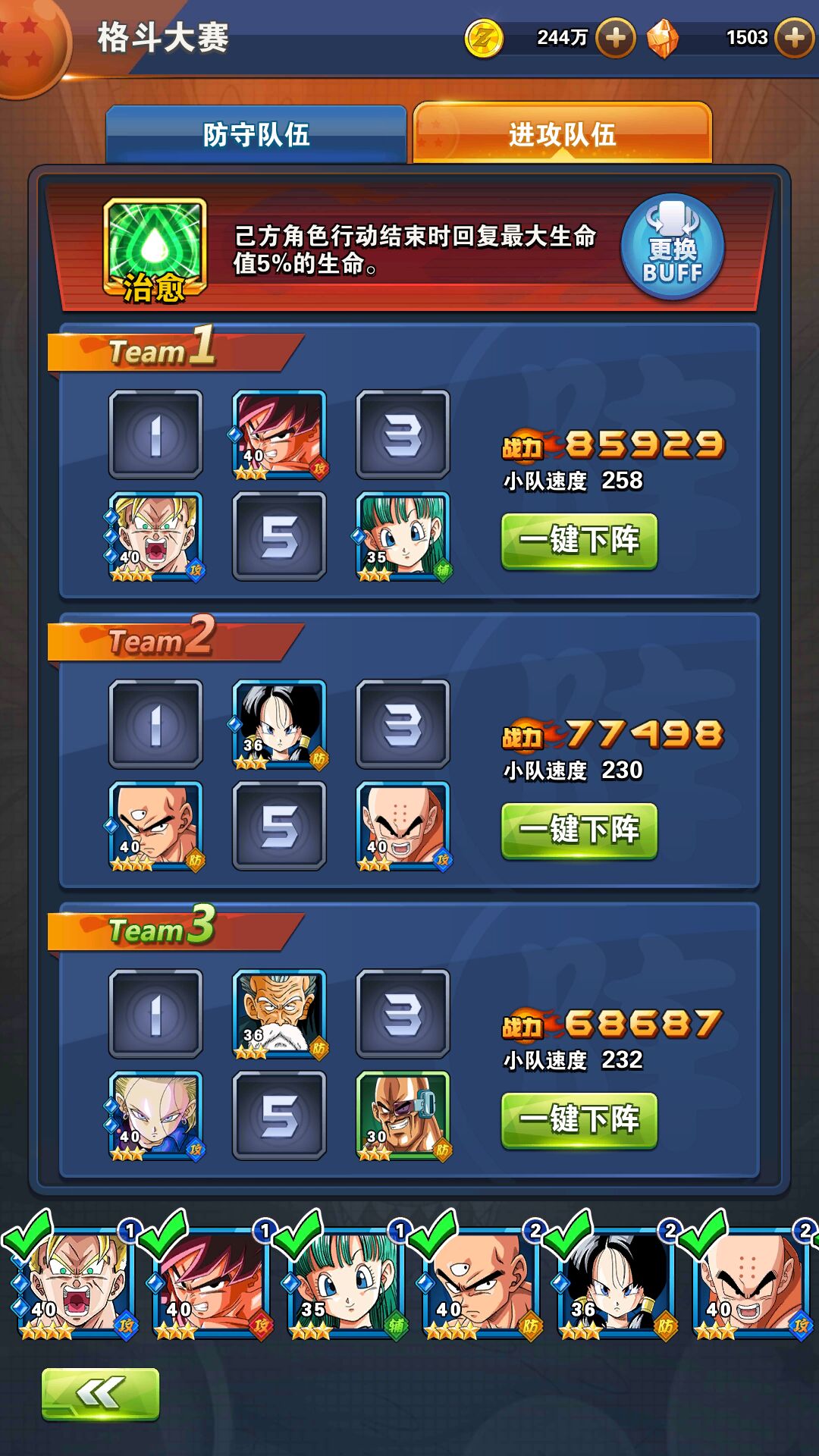Select the 进攻队伍 tab
Viewport: 819px width, 1456px height.
562,135
